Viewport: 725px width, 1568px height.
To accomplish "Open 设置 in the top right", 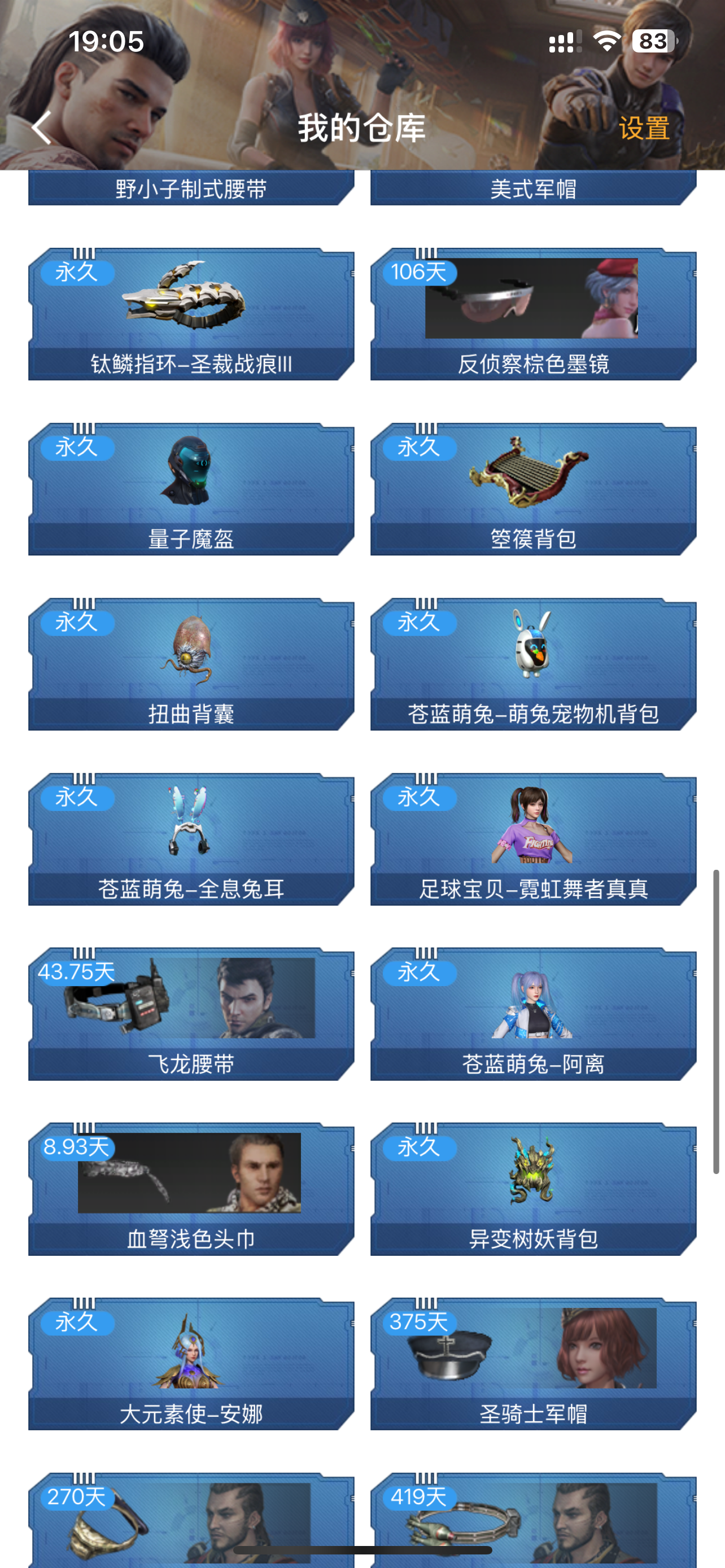I will 644,129.
